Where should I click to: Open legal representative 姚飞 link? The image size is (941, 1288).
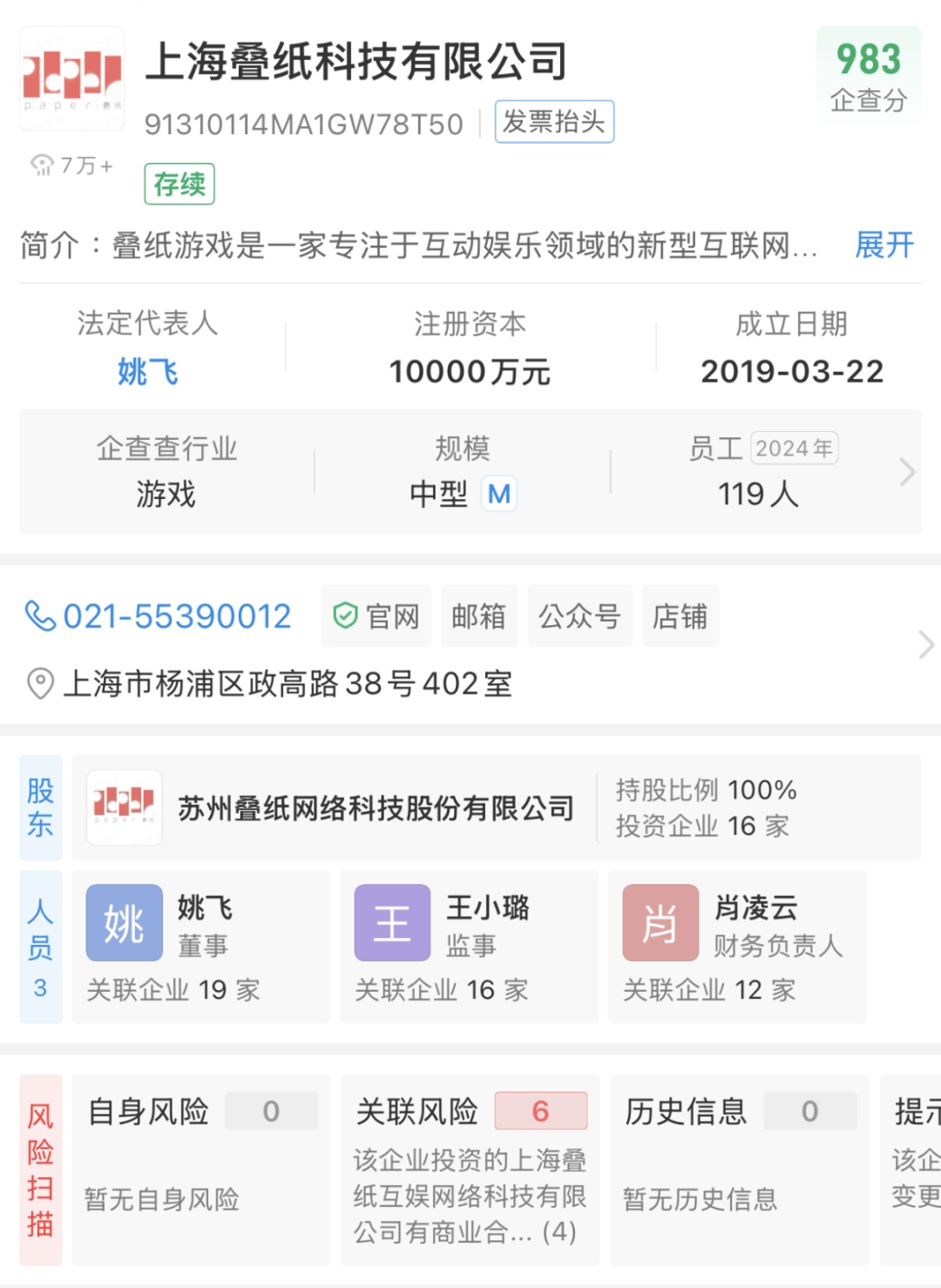pyautogui.click(x=147, y=372)
